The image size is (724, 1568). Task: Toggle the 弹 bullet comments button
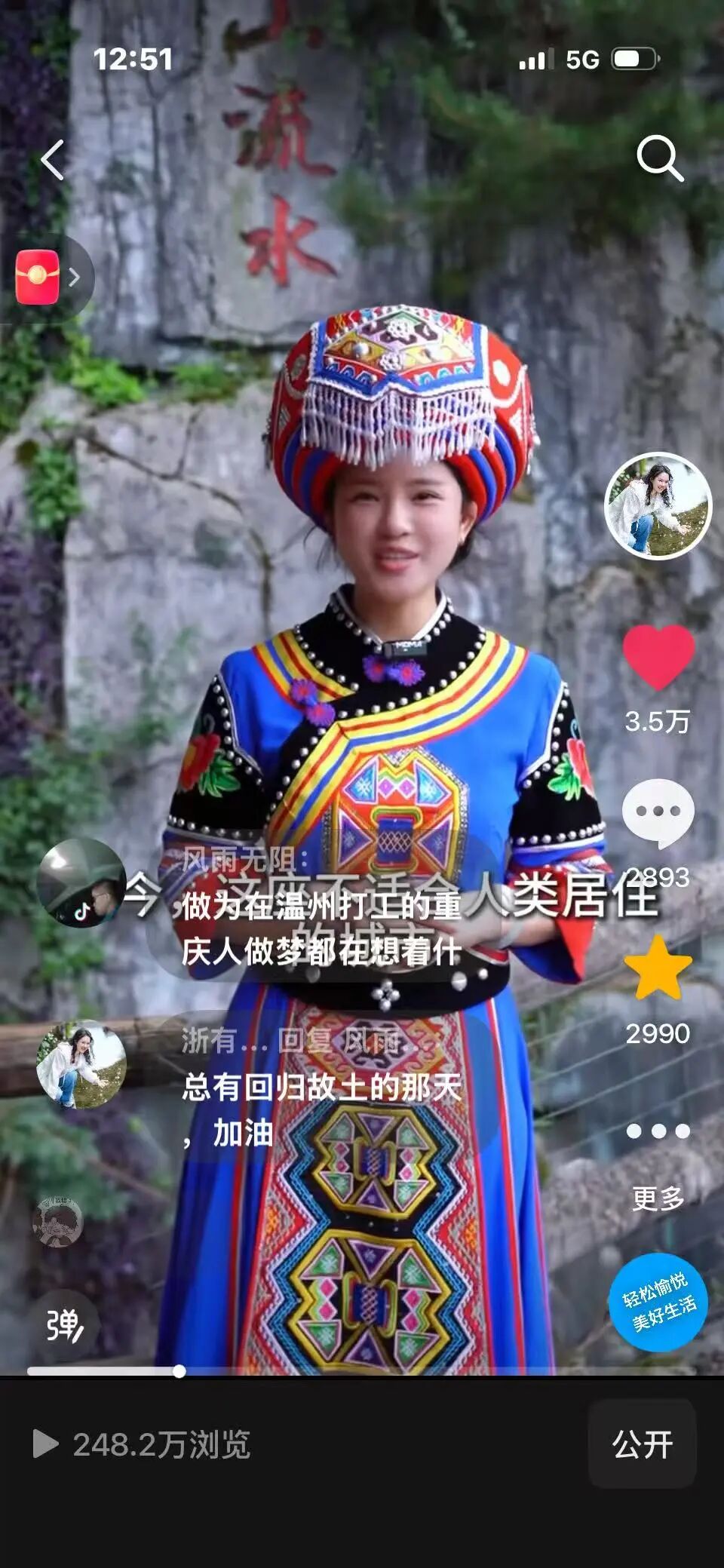click(x=63, y=1325)
